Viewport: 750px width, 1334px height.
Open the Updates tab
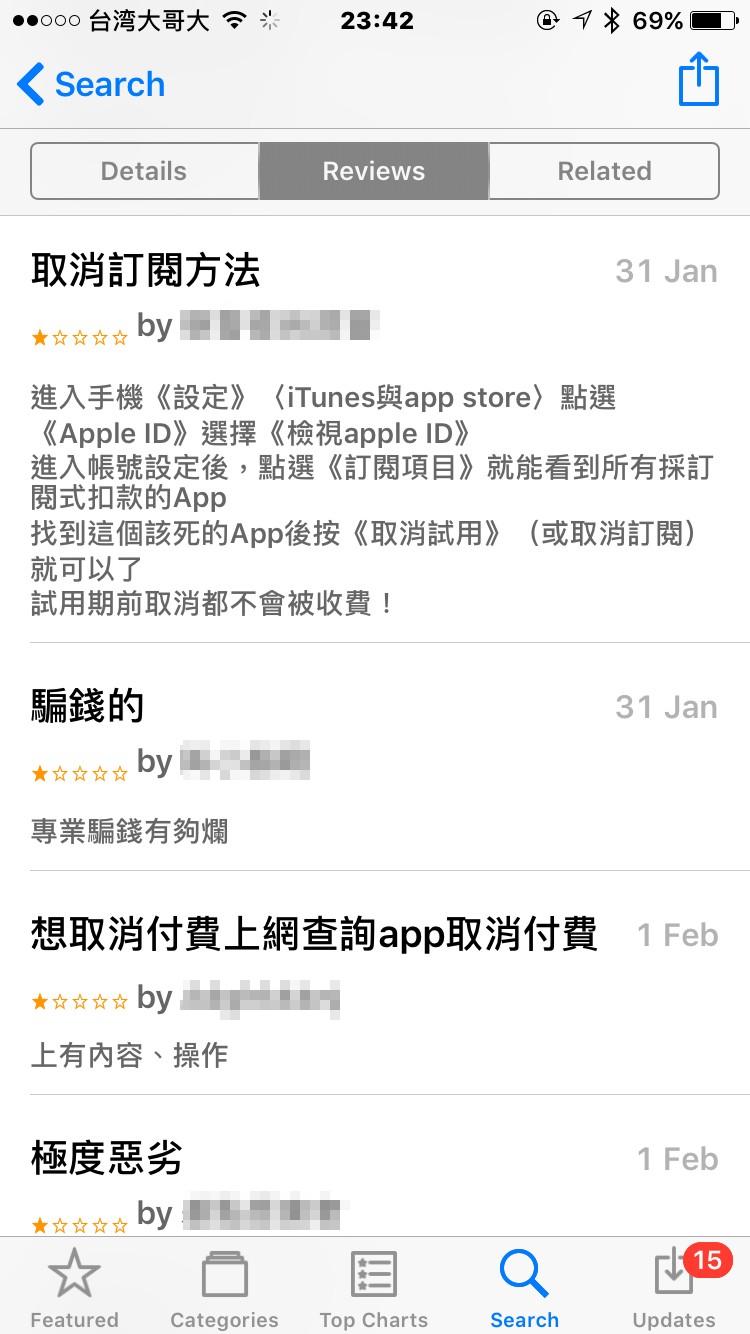point(674,1288)
